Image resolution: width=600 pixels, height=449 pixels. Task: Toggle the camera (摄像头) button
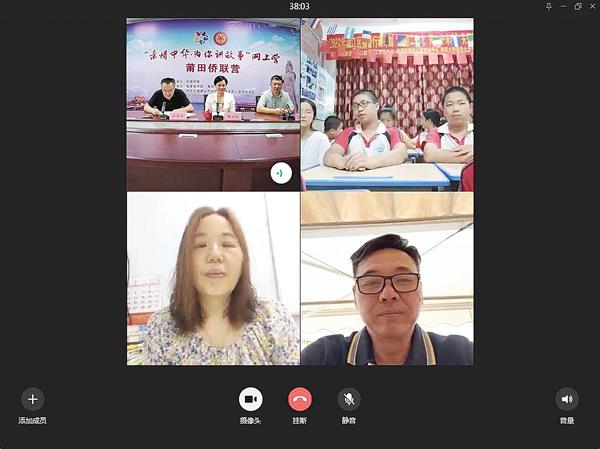click(250, 399)
